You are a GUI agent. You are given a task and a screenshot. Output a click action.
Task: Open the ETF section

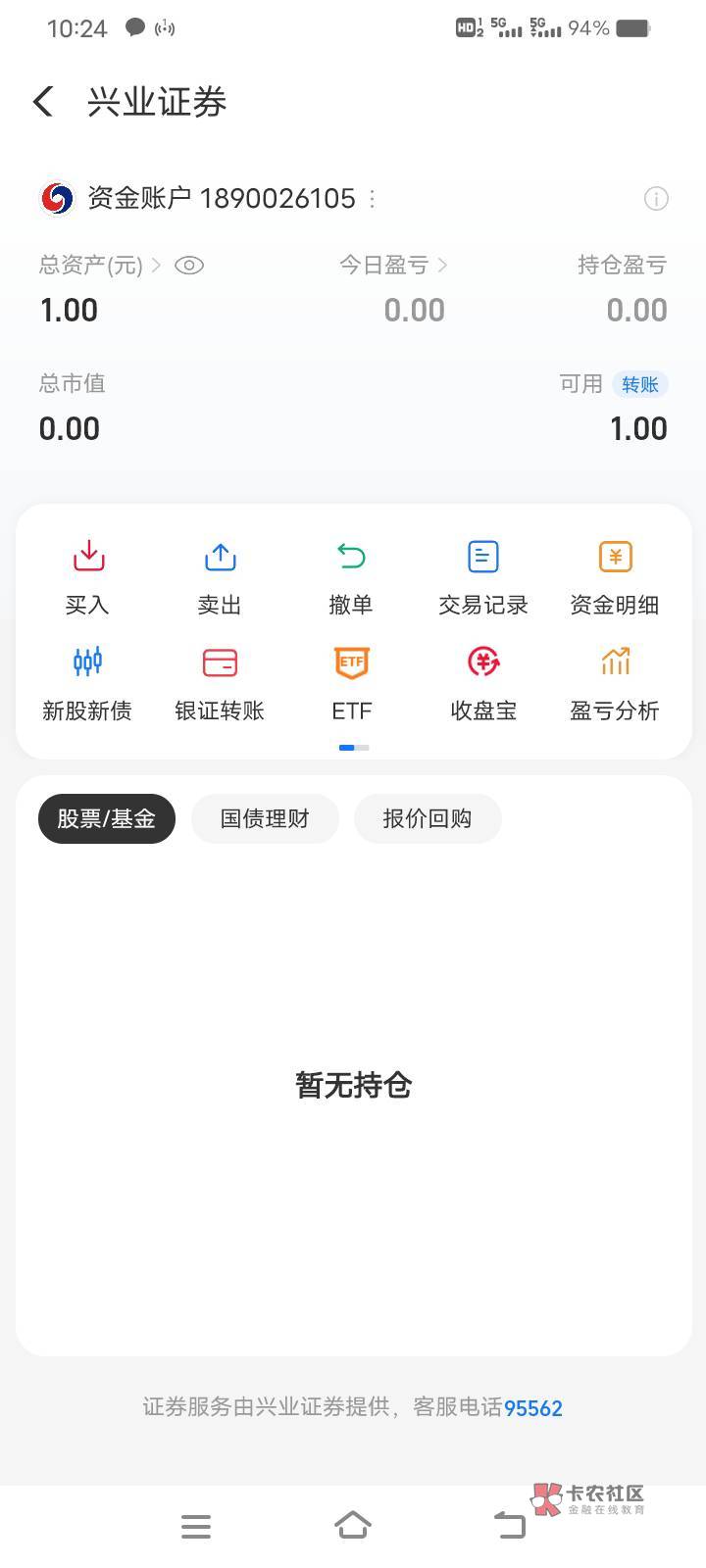(x=351, y=683)
